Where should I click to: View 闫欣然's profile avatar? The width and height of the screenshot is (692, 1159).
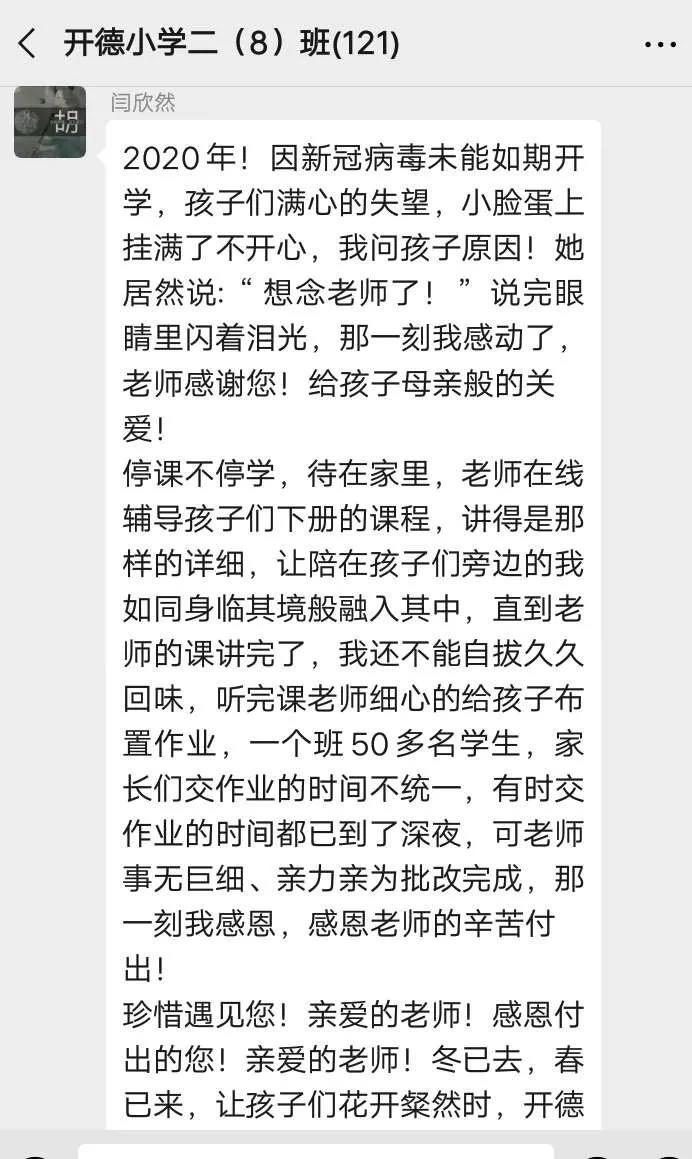(50, 122)
